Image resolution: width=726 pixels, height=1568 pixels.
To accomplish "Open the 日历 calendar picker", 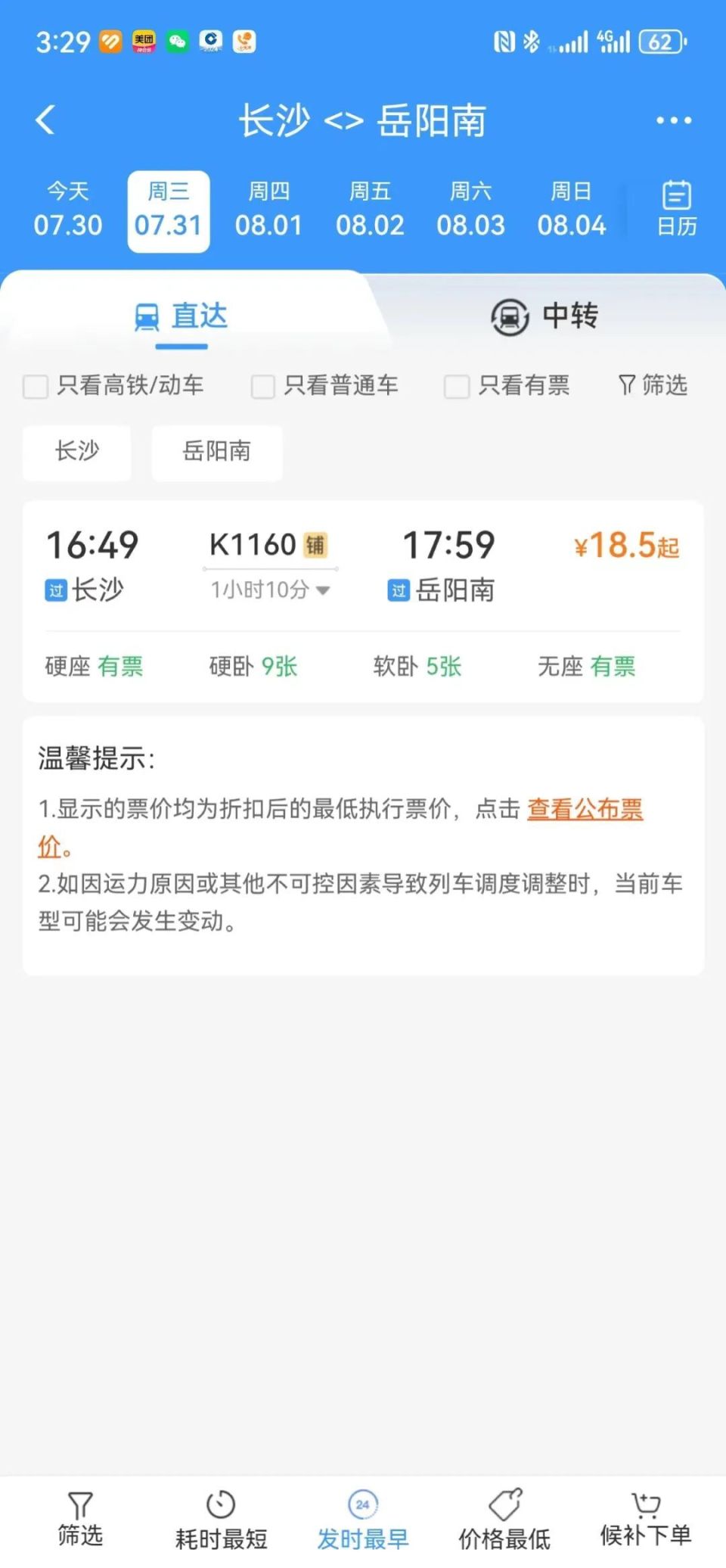I will pos(677,209).
